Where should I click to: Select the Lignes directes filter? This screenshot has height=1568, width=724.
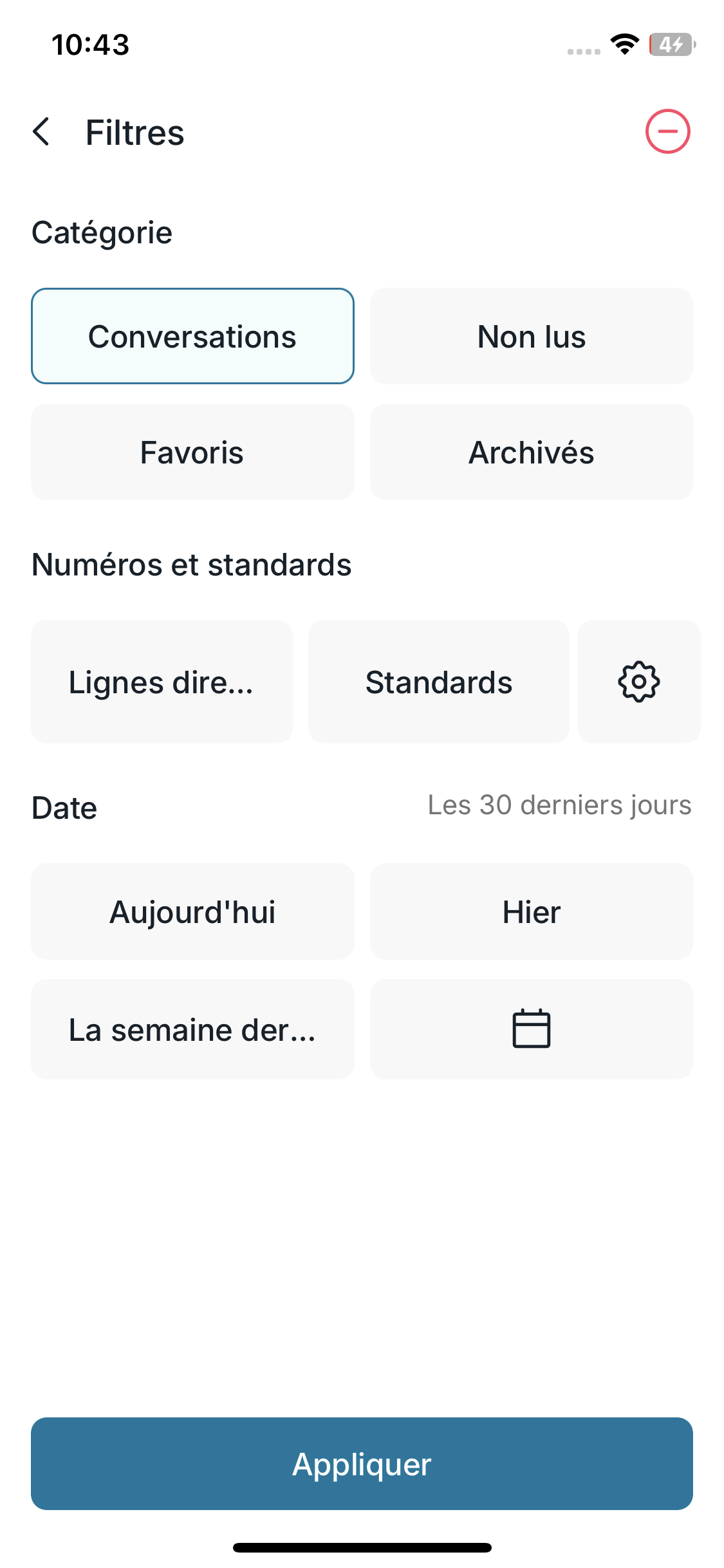coord(162,682)
